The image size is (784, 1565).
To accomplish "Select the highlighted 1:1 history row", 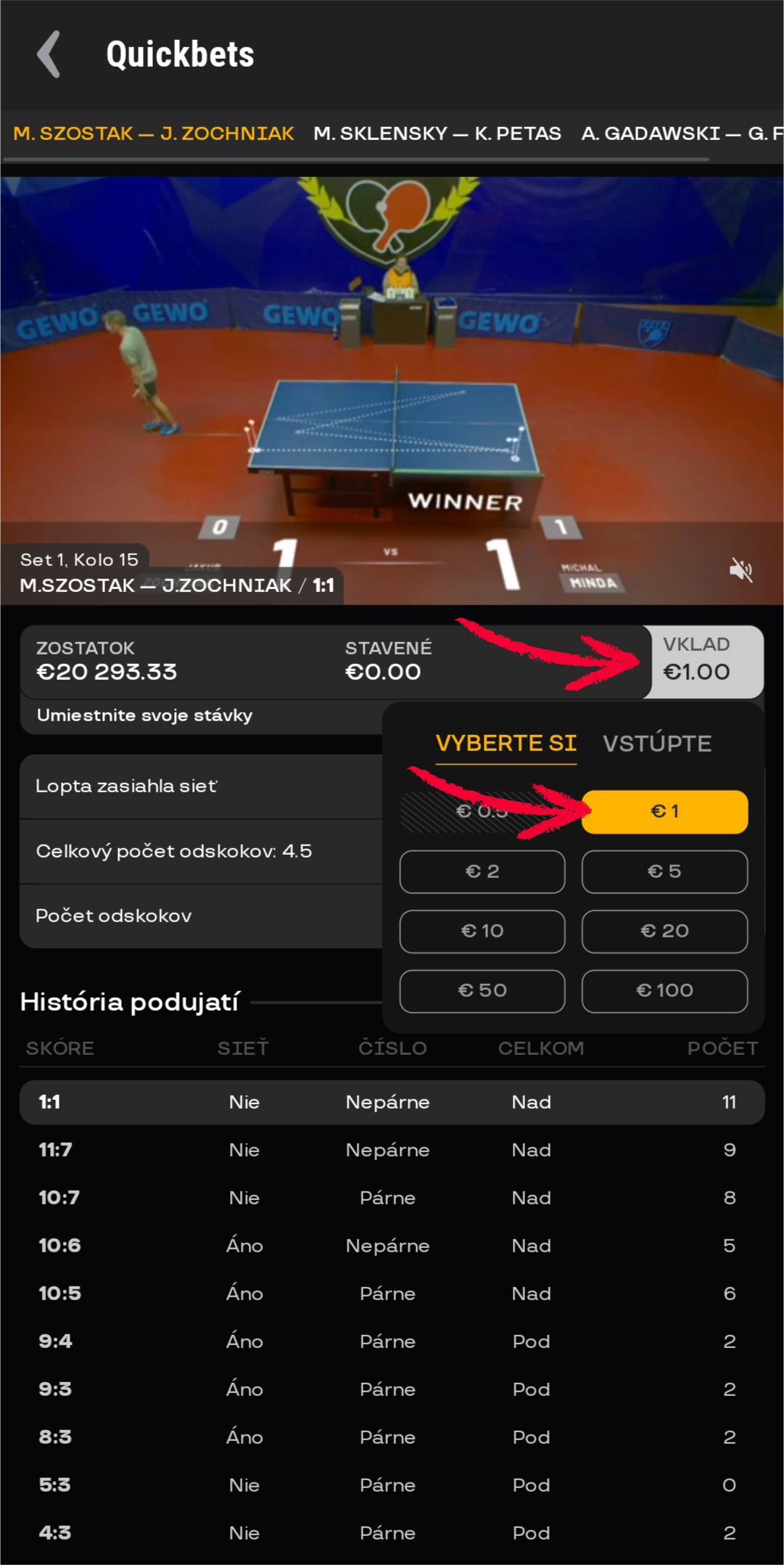I will tap(392, 1101).
